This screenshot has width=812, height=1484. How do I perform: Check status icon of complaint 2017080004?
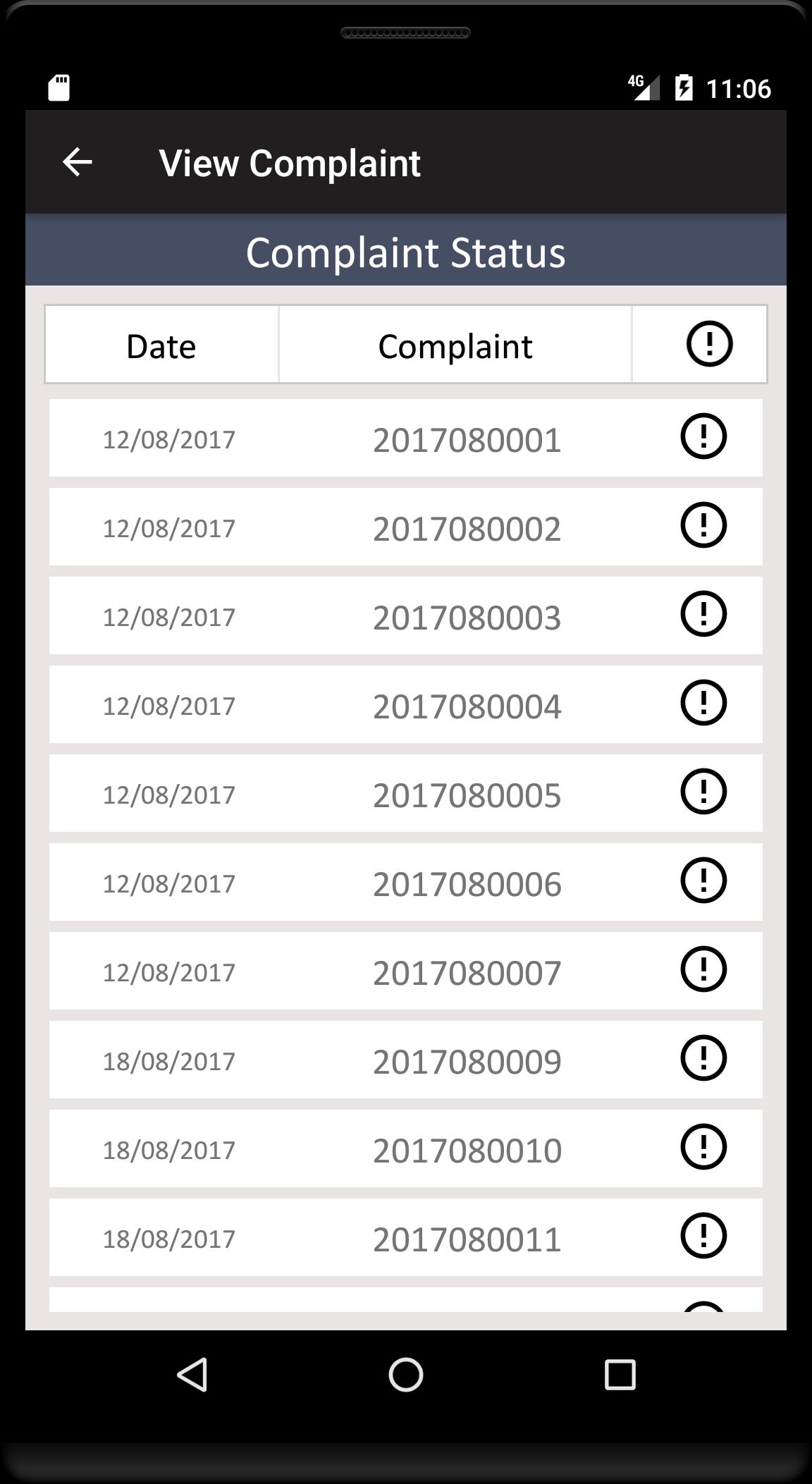click(703, 703)
